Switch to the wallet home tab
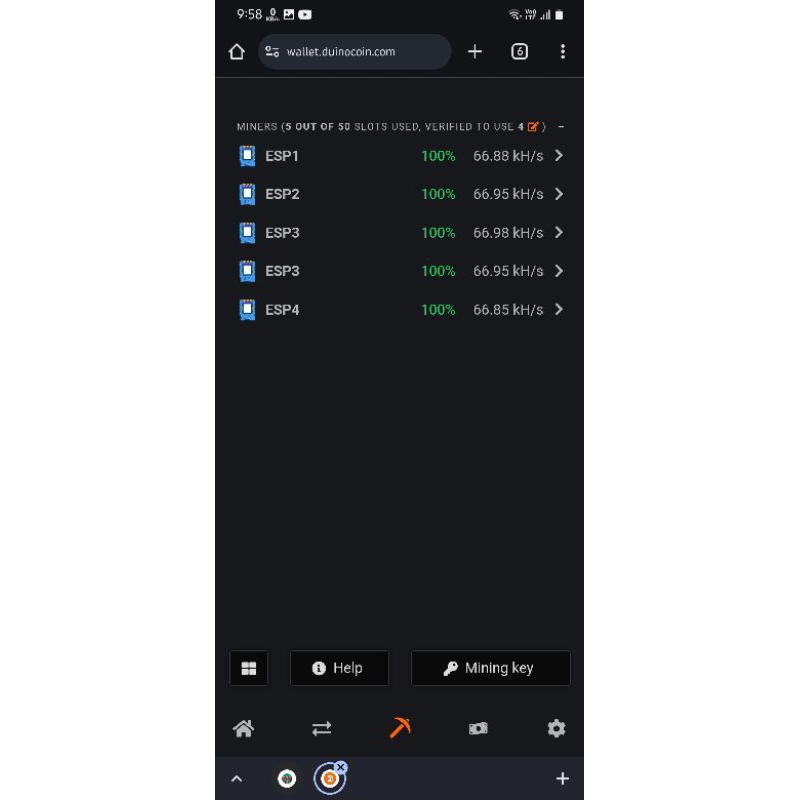The image size is (800, 800). tap(243, 729)
